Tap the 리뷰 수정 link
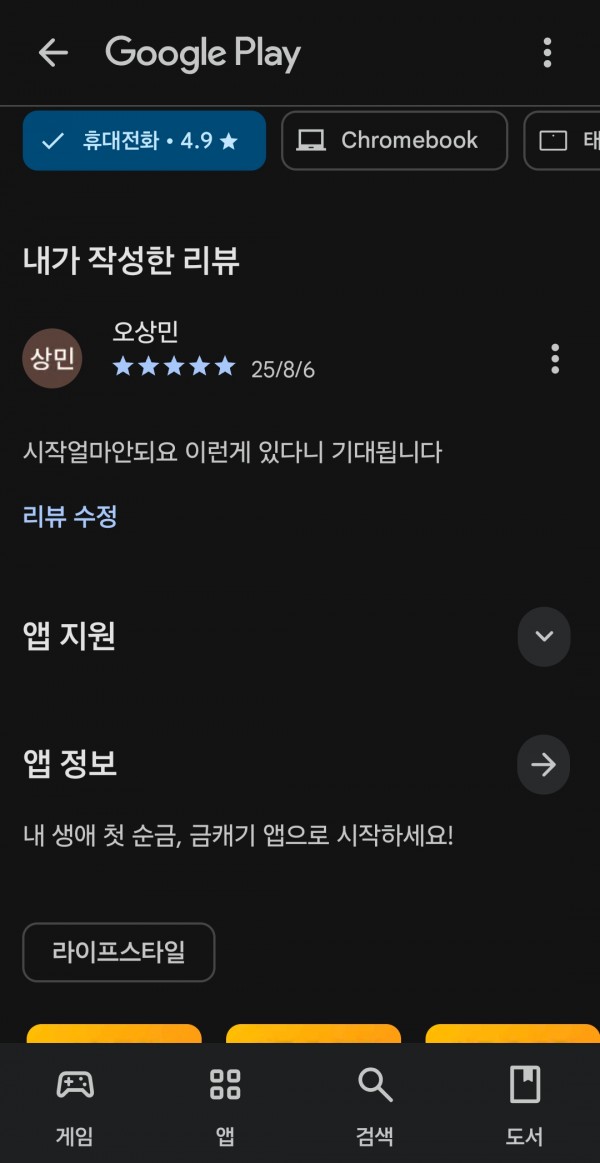Viewport: 600px width, 1163px height. [x=70, y=516]
